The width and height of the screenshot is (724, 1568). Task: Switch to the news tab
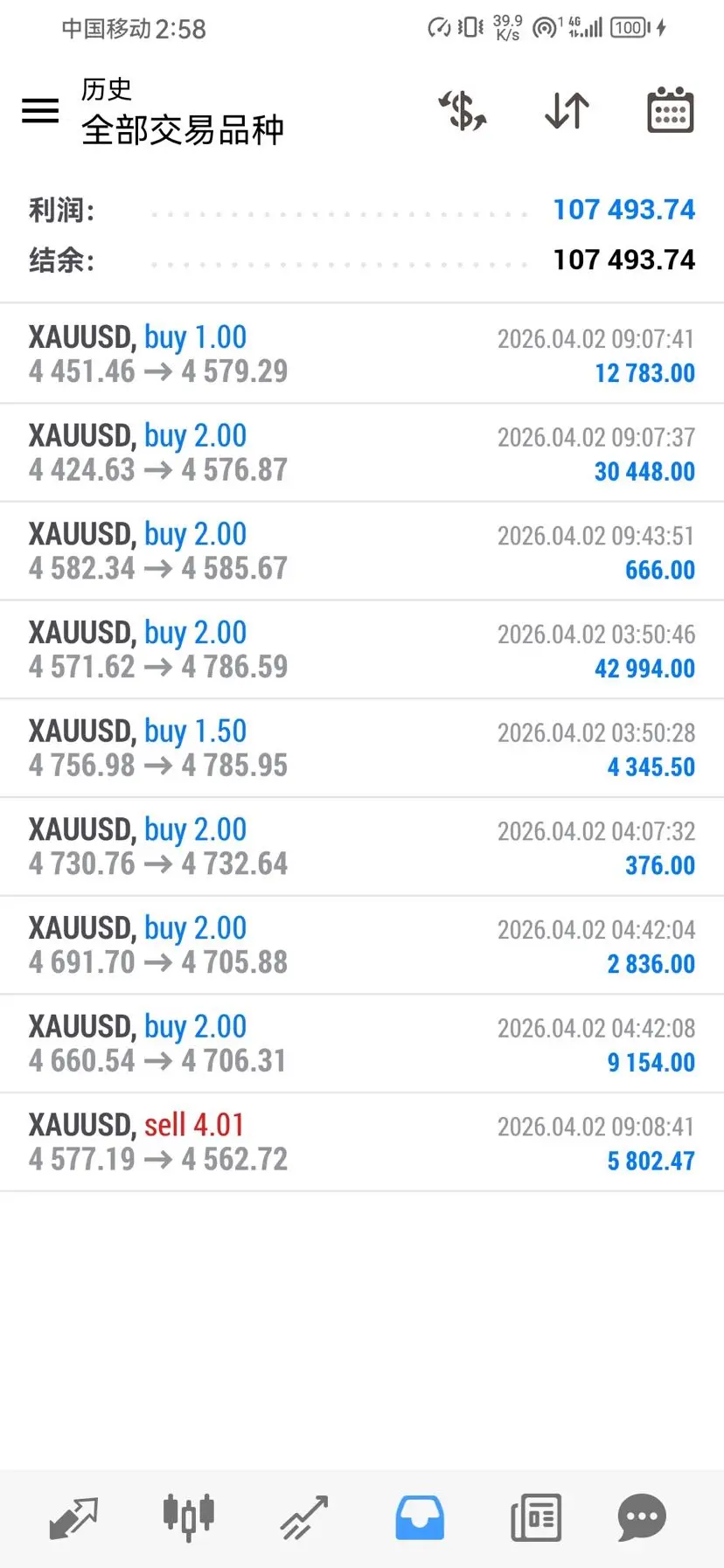pos(535,1517)
